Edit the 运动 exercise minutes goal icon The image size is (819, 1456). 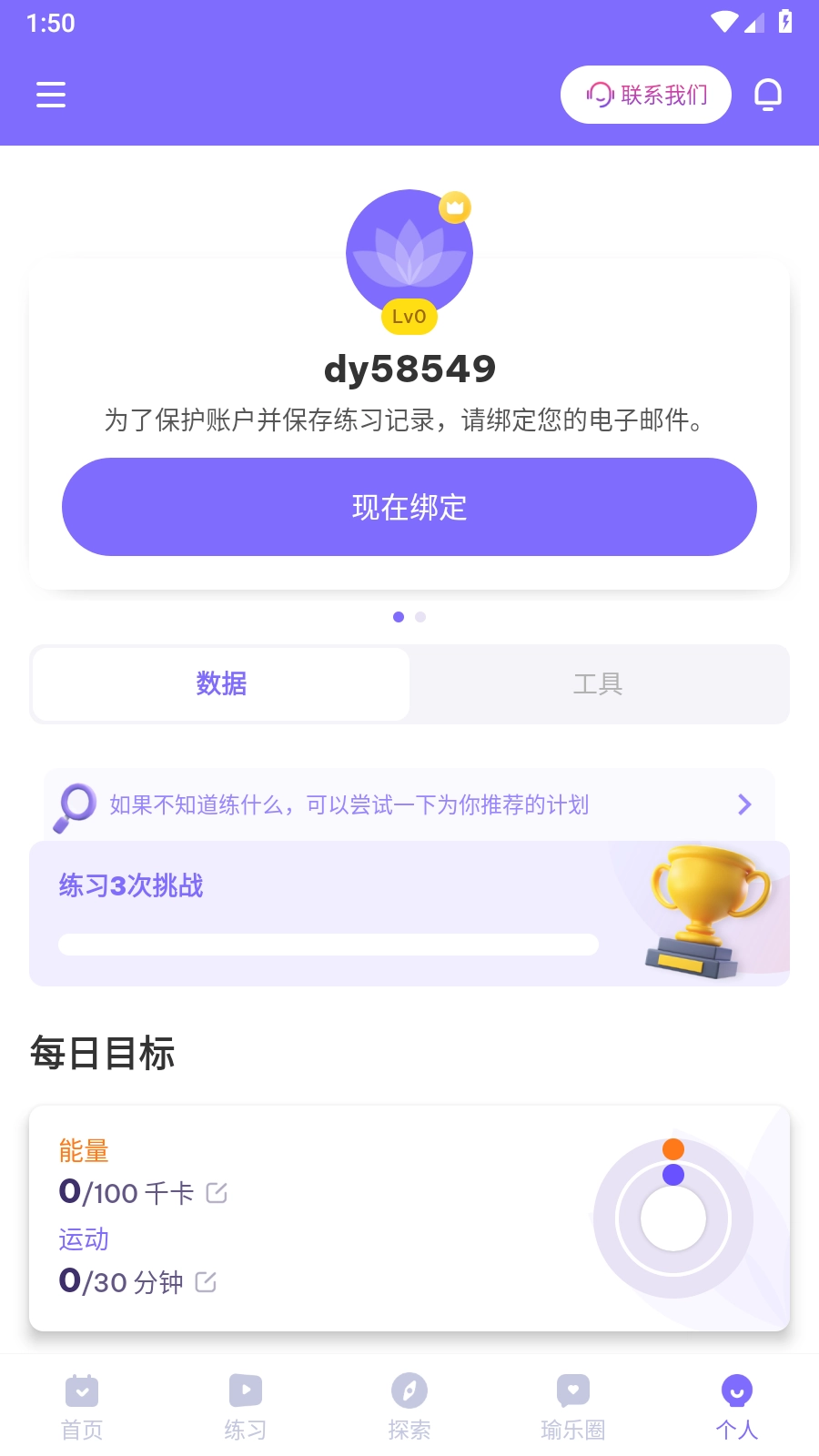(x=206, y=1281)
